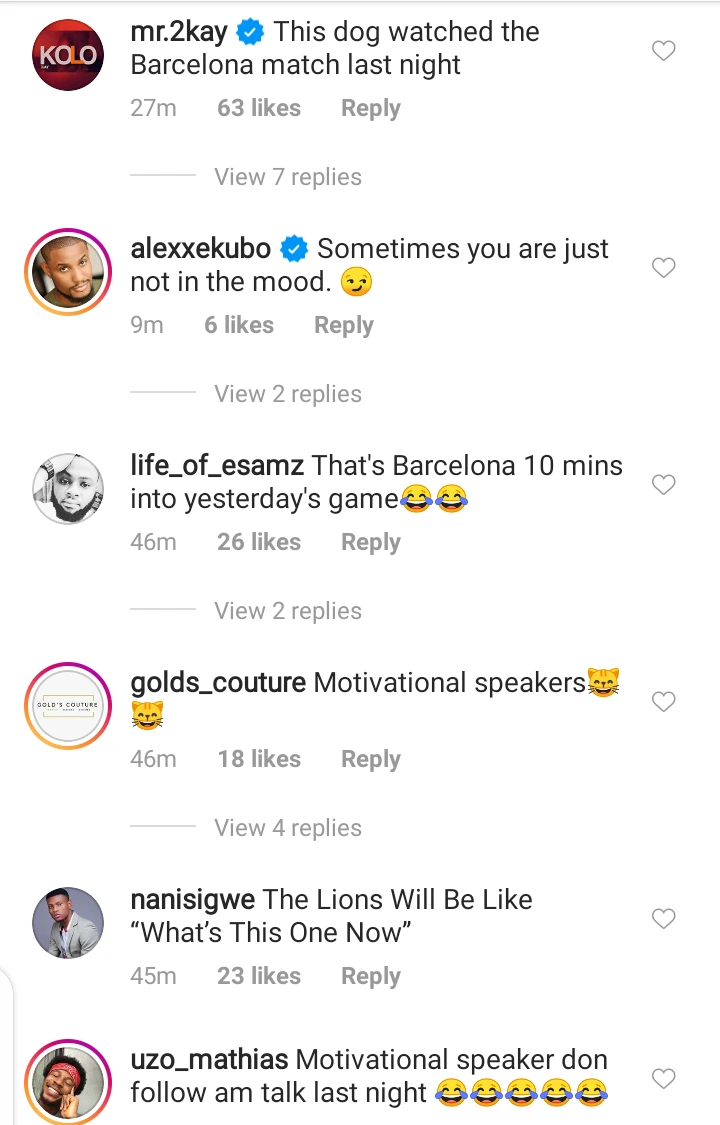The width and height of the screenshot is (720, 1125).
Task: Like uzo_mathias's comment
Action: pos(664,1079)
